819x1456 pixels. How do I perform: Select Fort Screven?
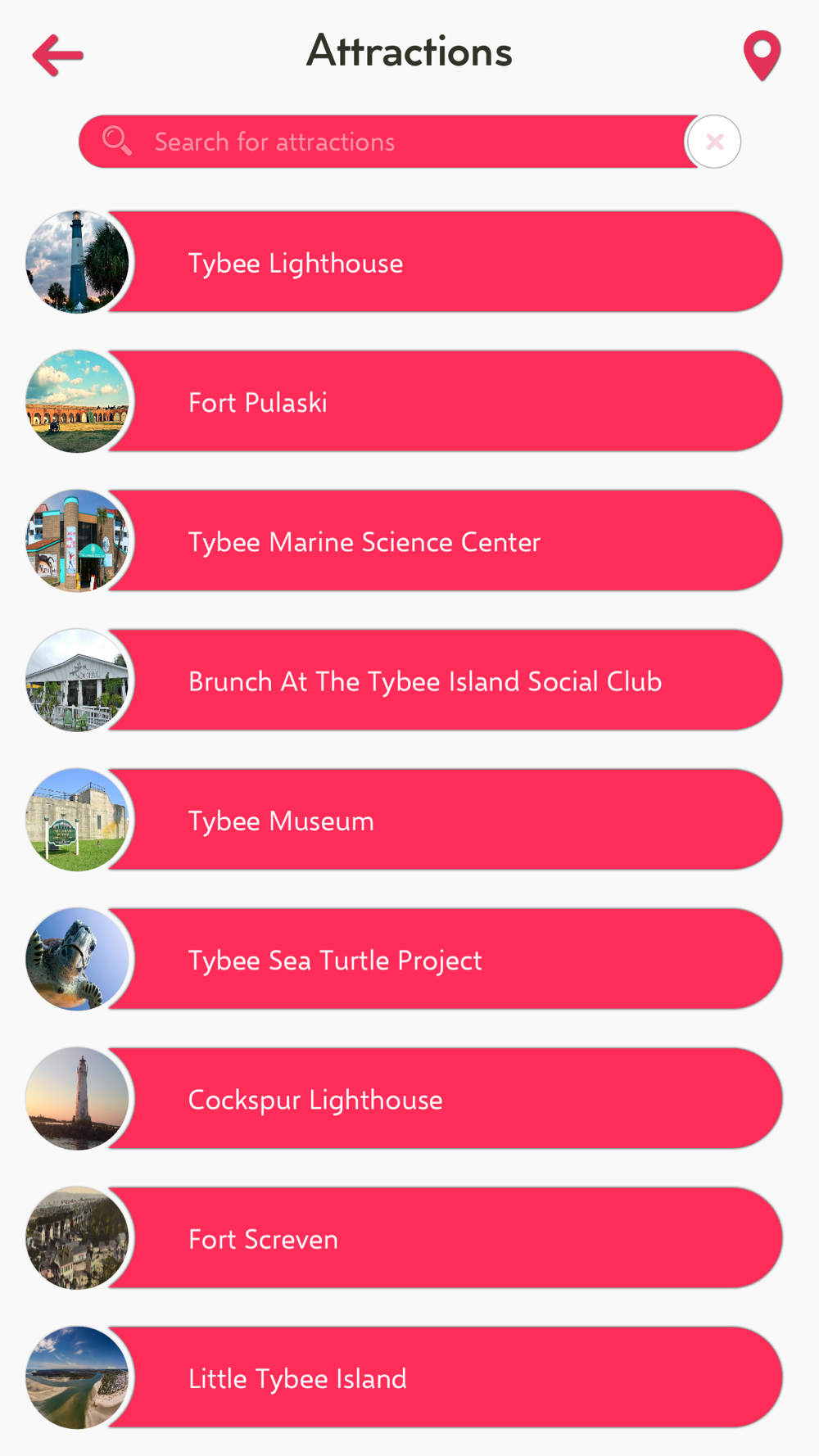coord(404,1238)
